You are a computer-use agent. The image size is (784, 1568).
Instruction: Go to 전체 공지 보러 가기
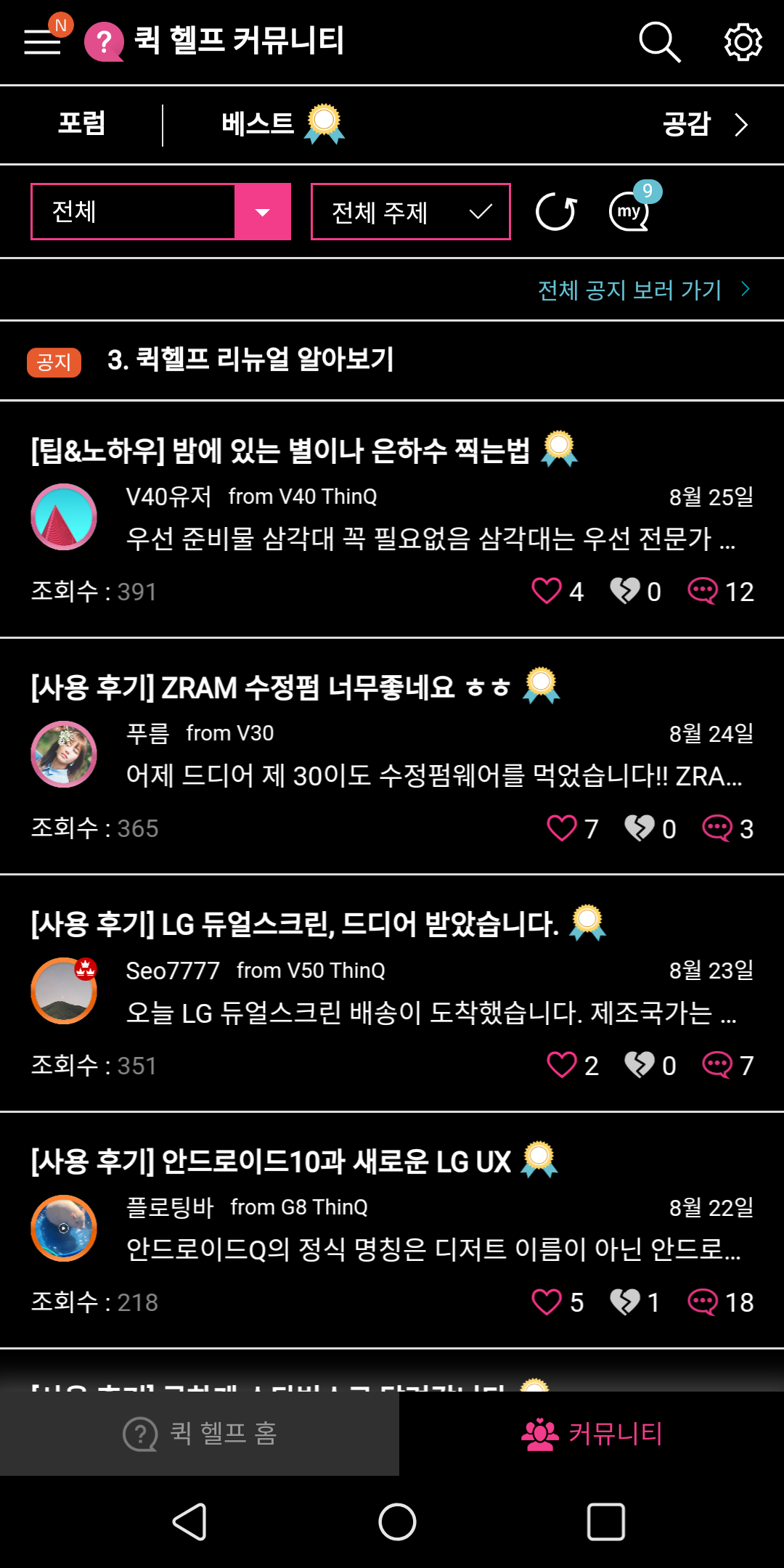643,290
